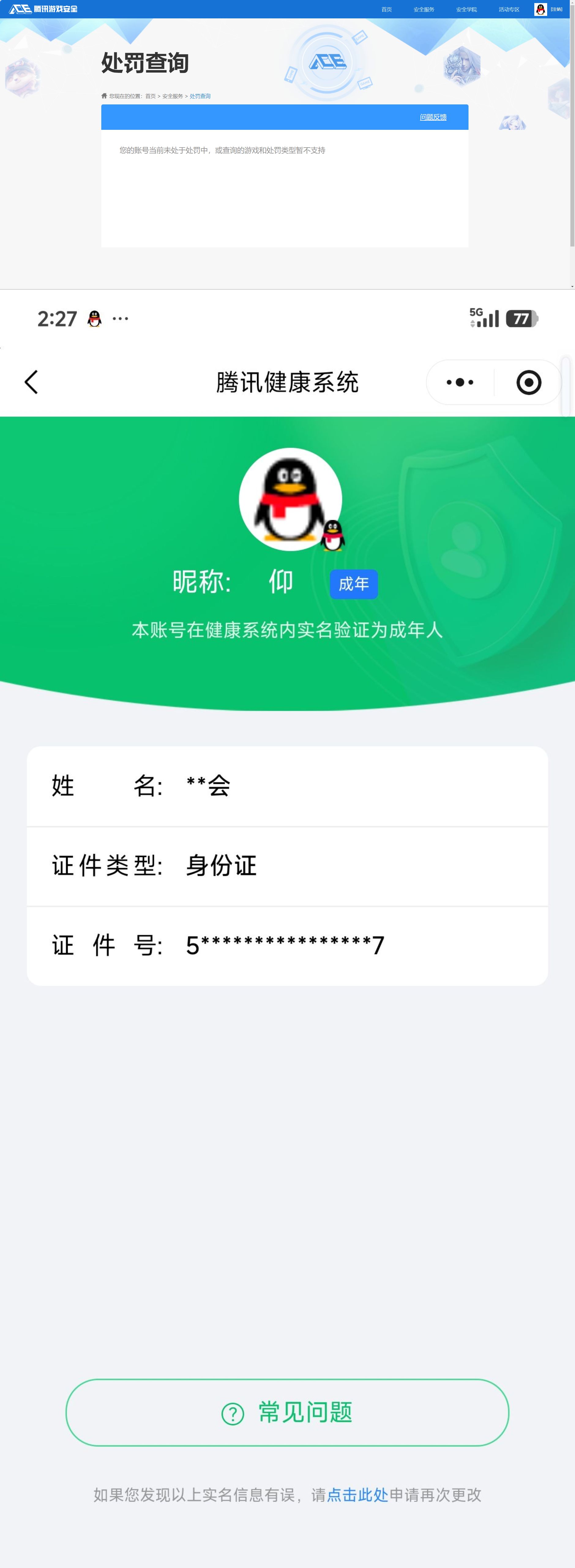Tap the back arrow in the 腾讯健康系统 header

coord(31,382)
